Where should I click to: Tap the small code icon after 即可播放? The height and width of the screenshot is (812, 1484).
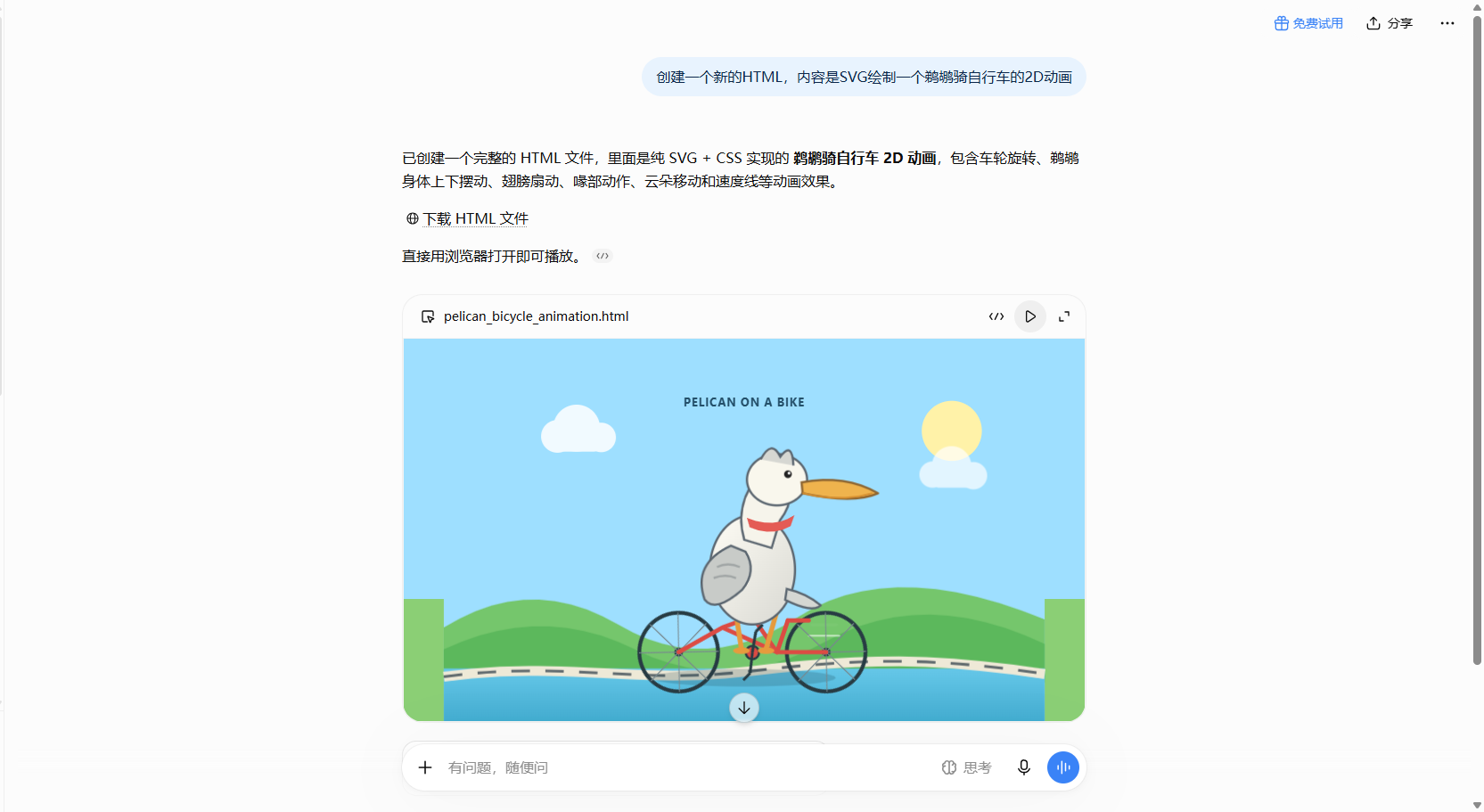(603, 256)
